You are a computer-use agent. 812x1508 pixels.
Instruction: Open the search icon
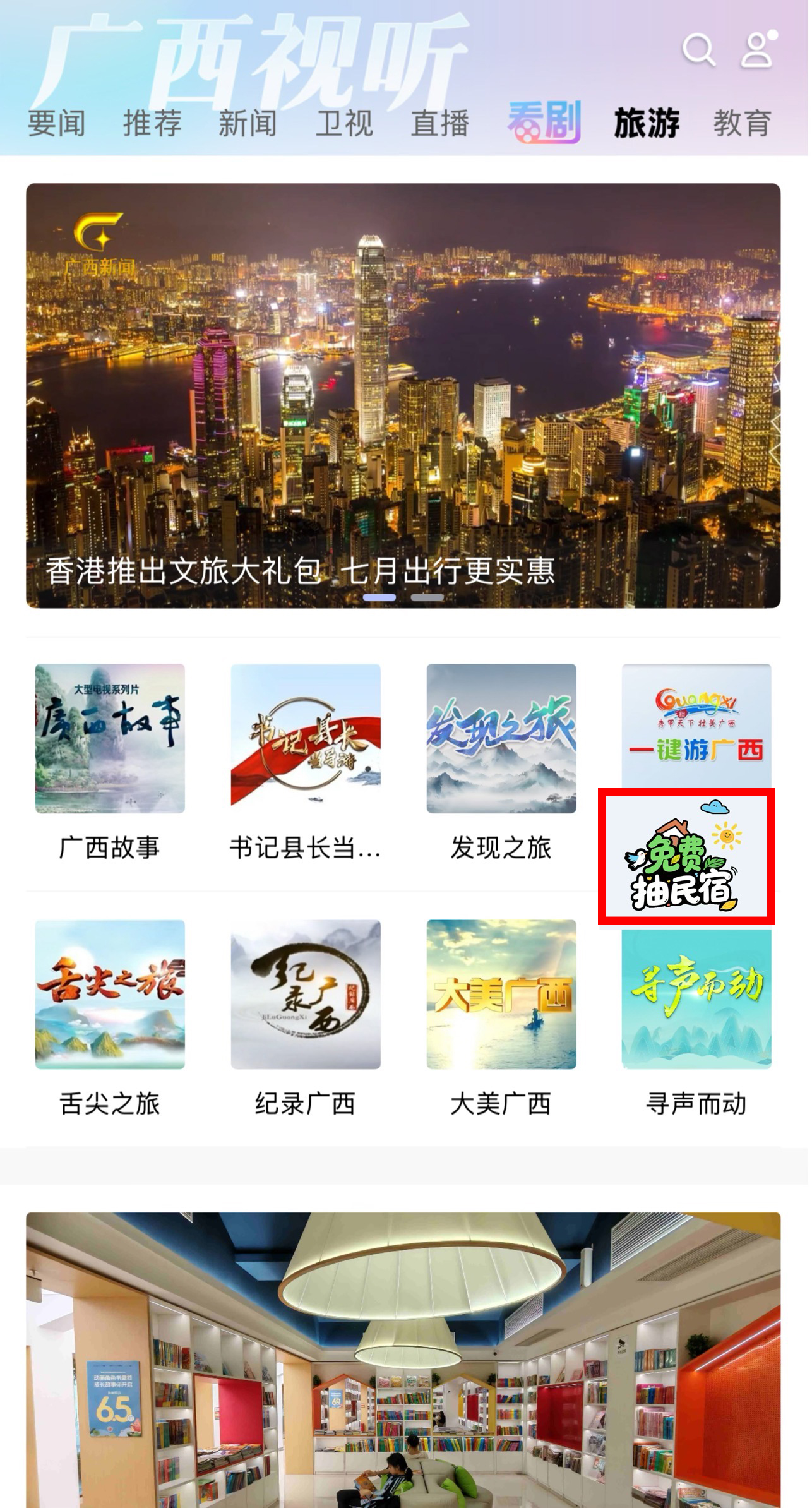698,50
